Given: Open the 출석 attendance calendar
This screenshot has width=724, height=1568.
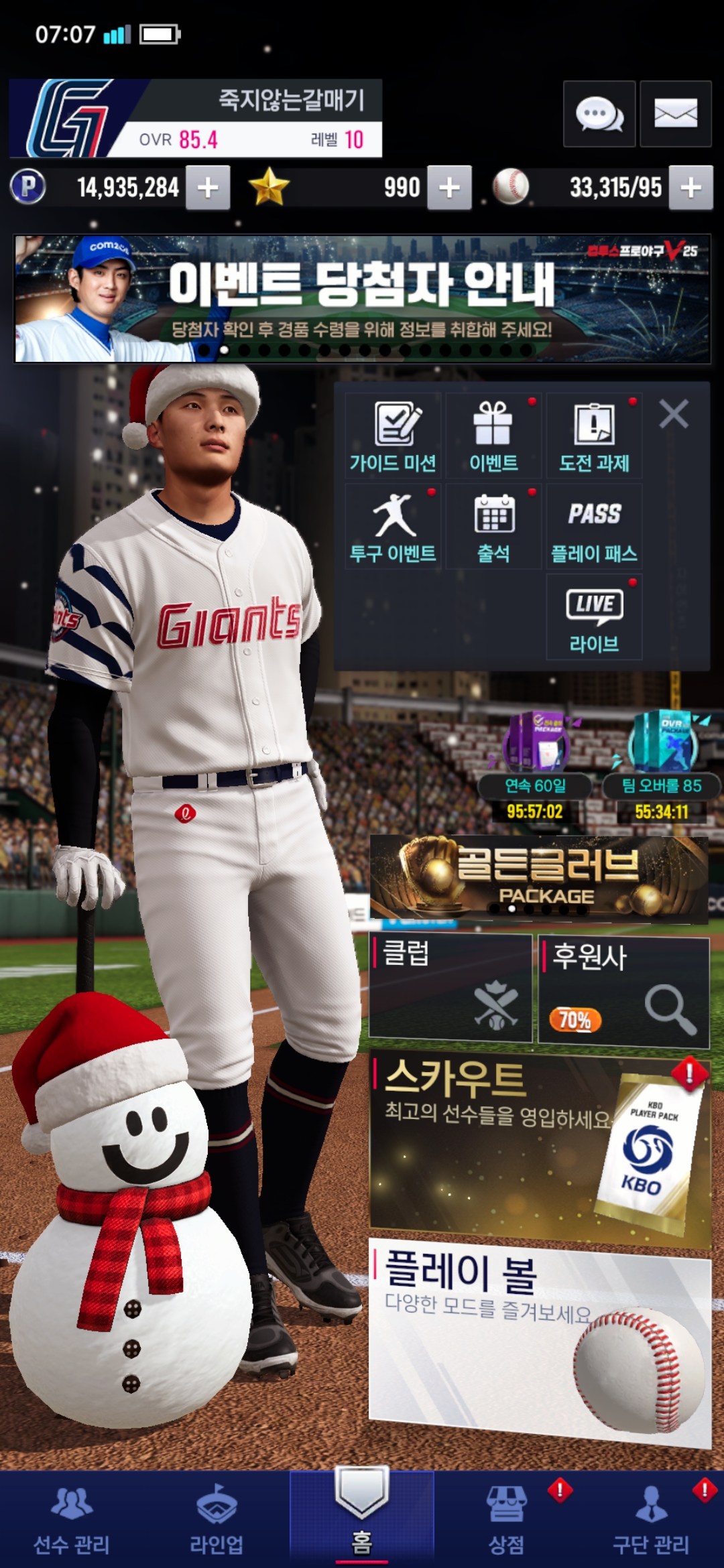Looking at the screenshot, I should (x=493, y=527).
